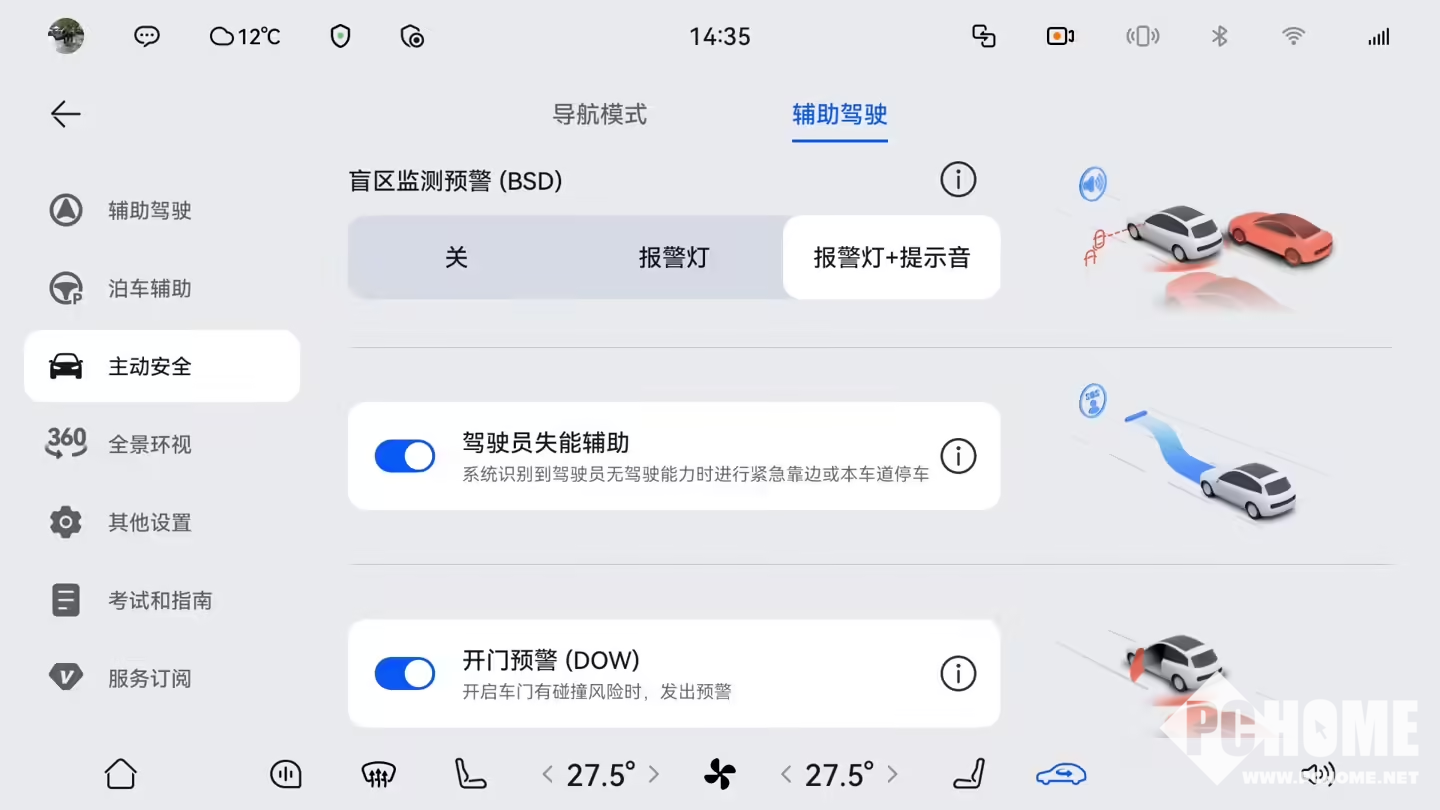Tap the home icon in the bottom bar
This screenshot has height=810, width=1440.
coord(121,774)
